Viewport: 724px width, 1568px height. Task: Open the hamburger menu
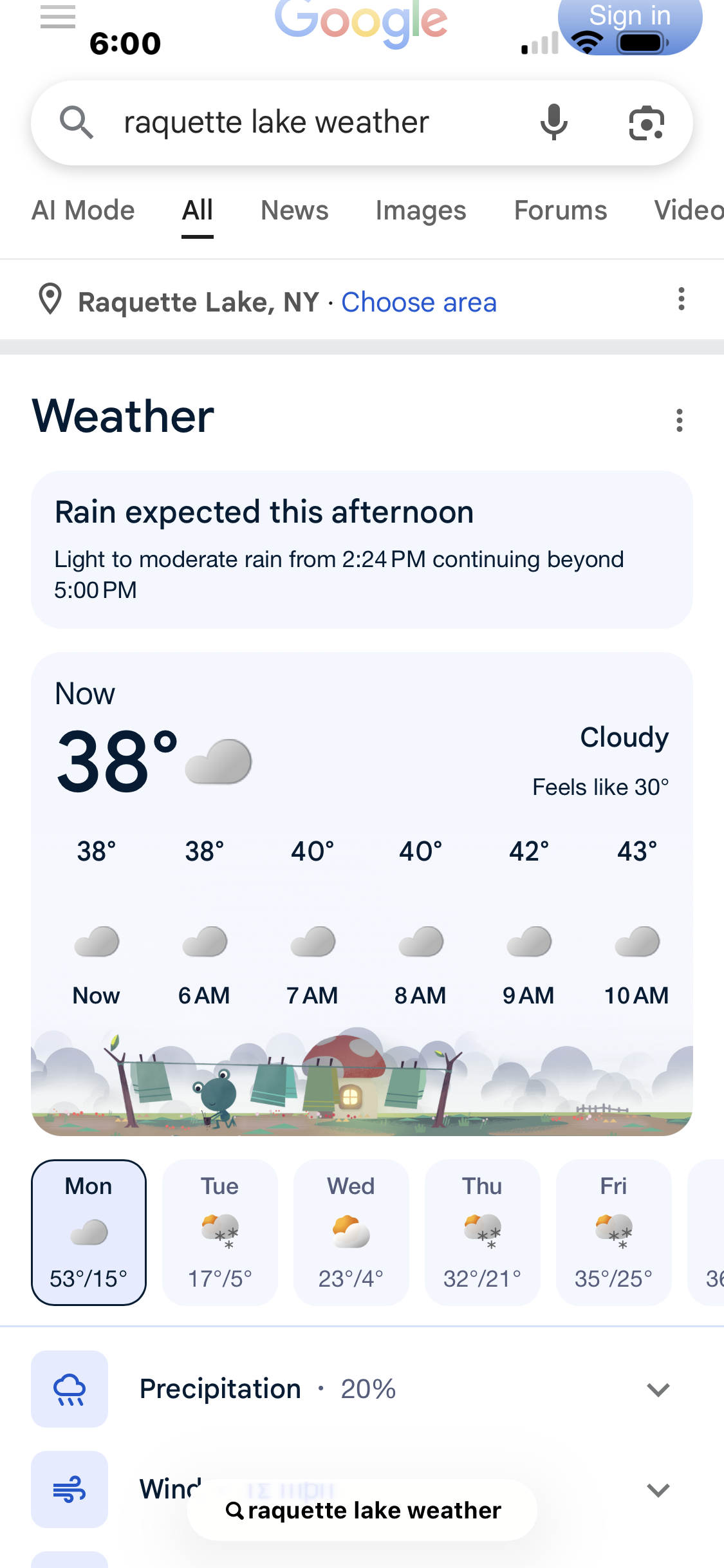(58, 16)
